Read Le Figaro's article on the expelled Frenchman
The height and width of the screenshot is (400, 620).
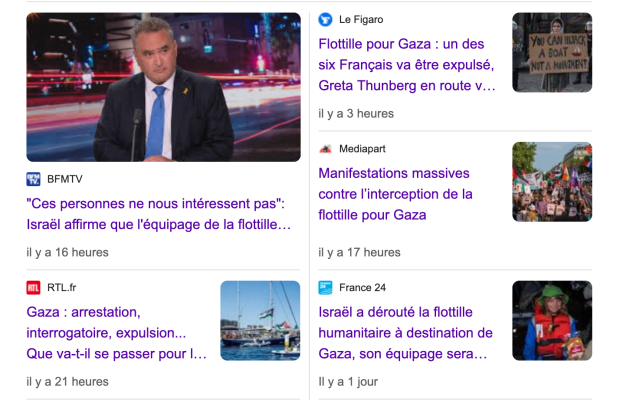[x=407, y=65]
